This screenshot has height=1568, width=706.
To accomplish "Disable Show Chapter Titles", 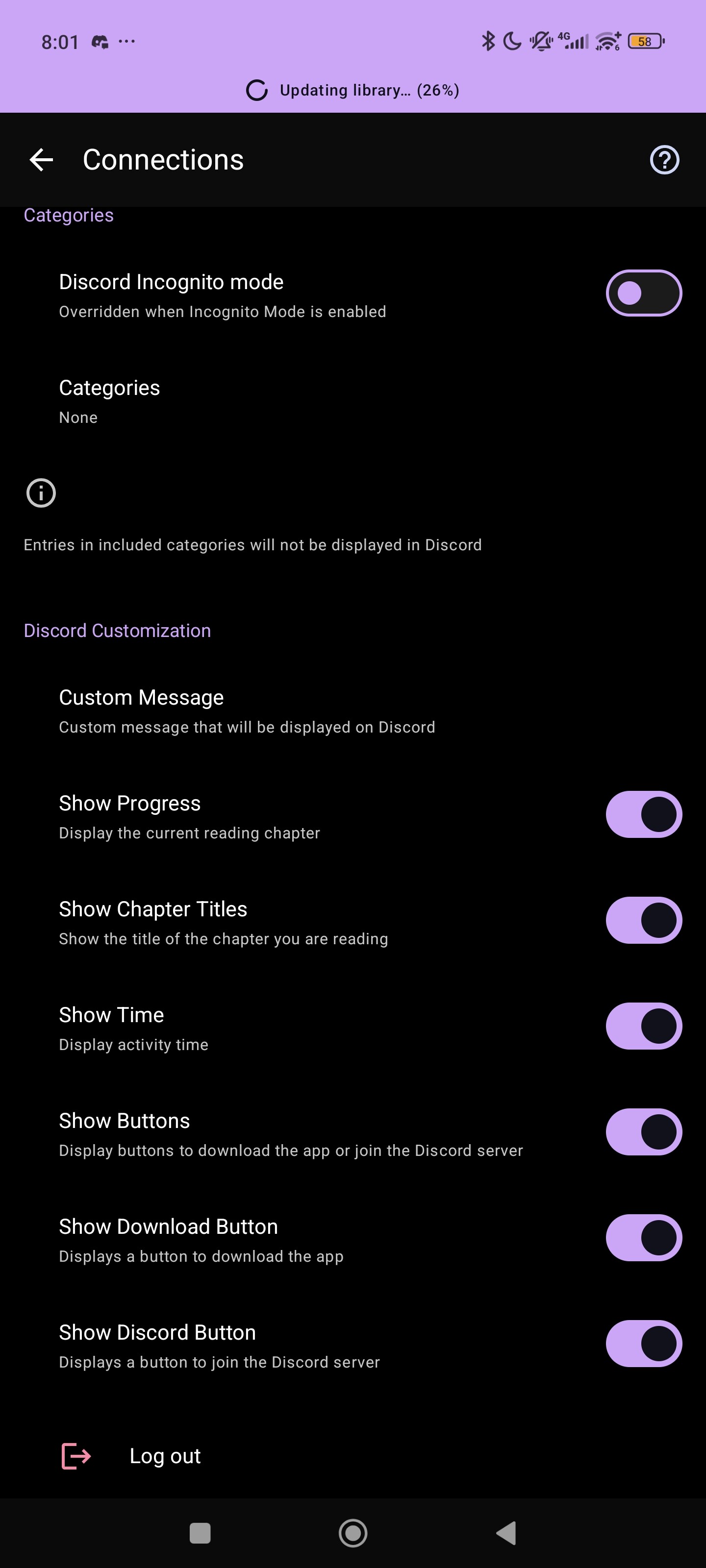I will pyautogui.click(x=643, y=920).
